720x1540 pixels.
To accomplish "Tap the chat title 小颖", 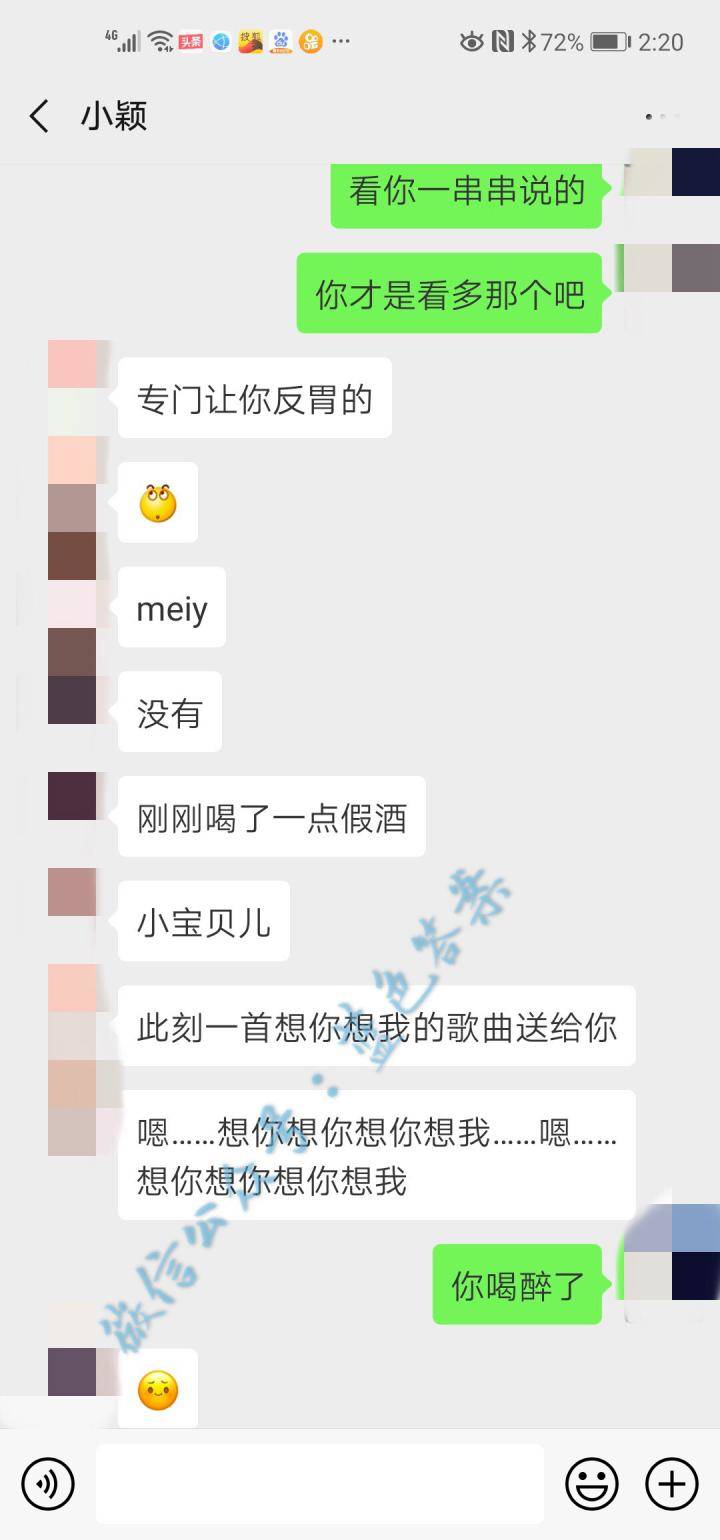I will pos(113,116).
